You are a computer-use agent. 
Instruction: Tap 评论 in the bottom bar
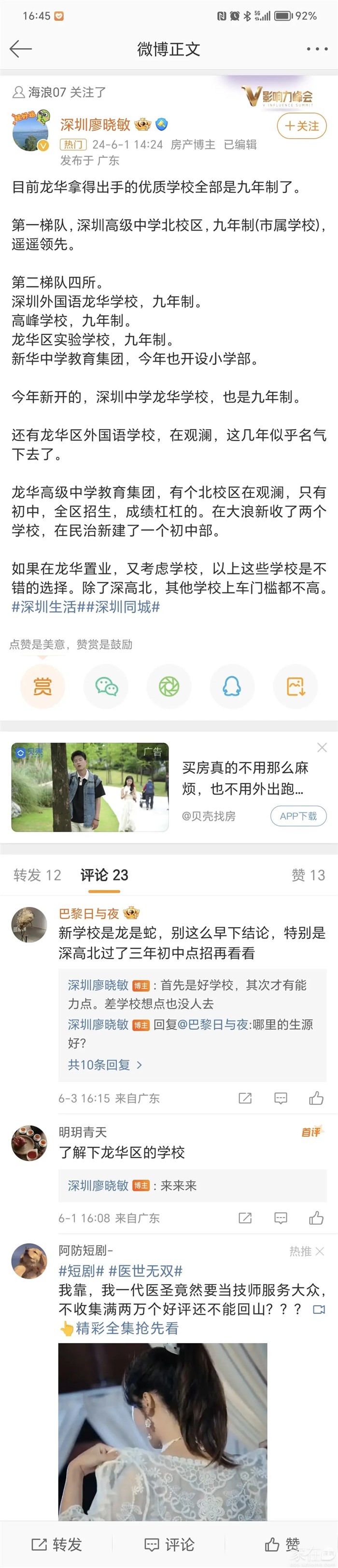pyautogui.click(x=169, y=1544)
